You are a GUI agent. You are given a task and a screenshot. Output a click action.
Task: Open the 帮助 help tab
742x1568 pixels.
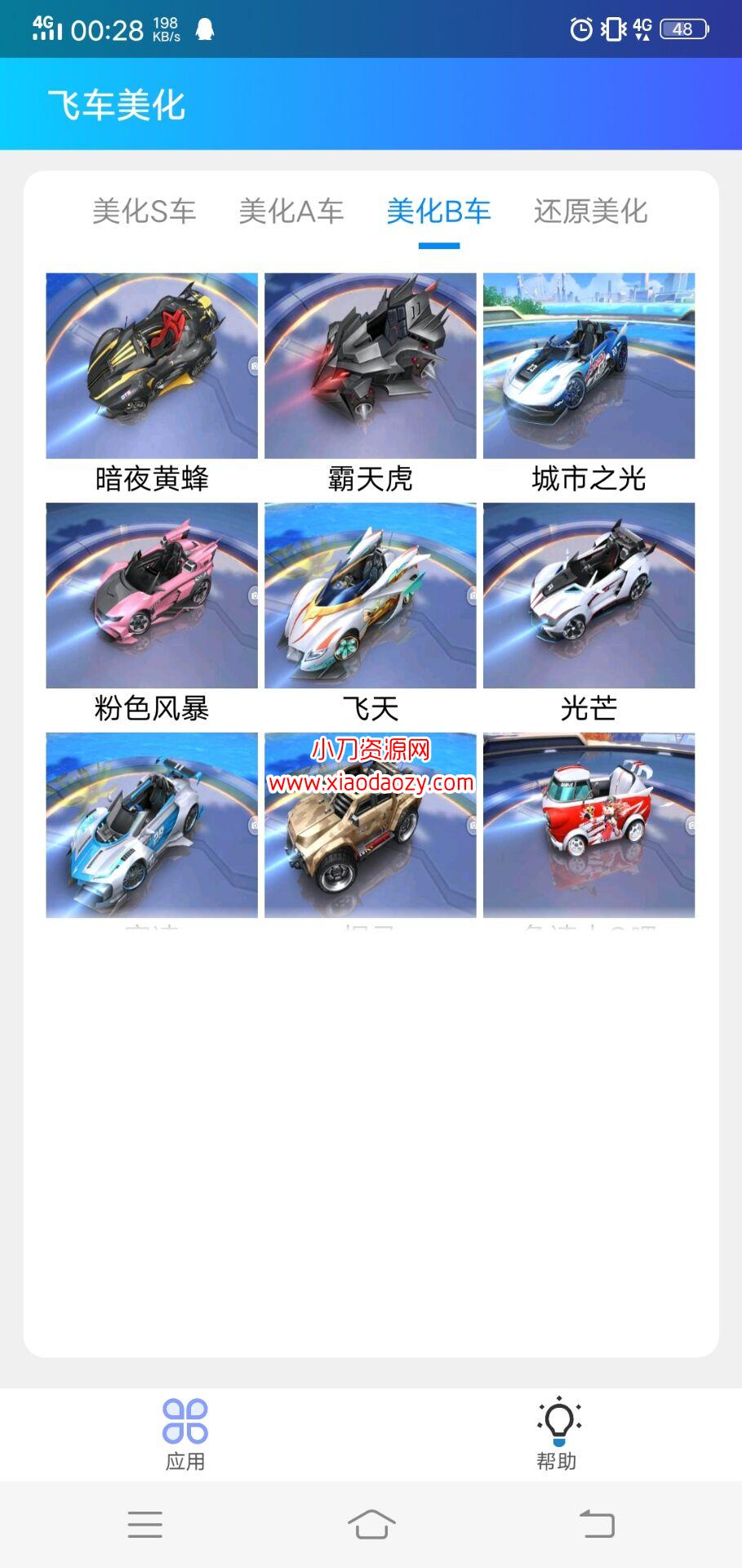[x=558, y=1435]
